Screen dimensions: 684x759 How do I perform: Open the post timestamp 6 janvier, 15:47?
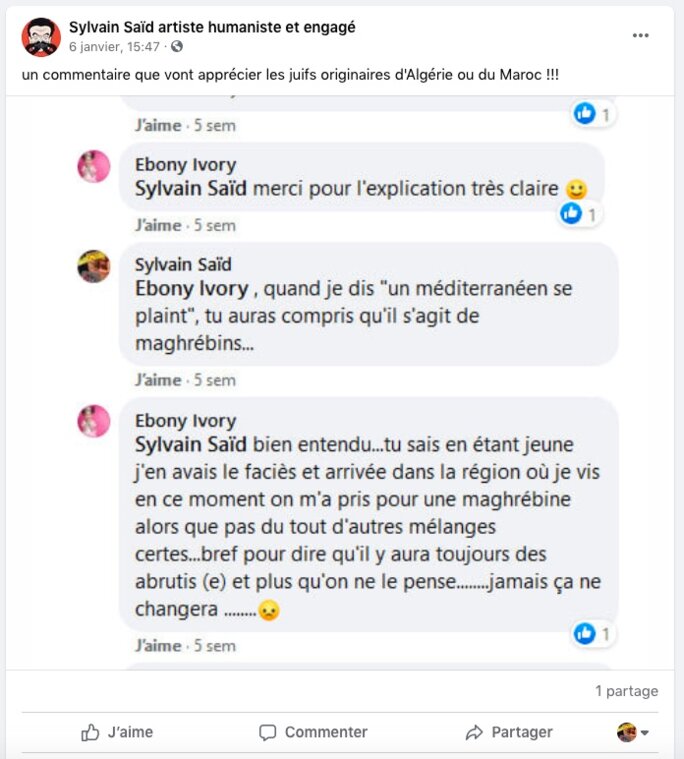[114, 47]
